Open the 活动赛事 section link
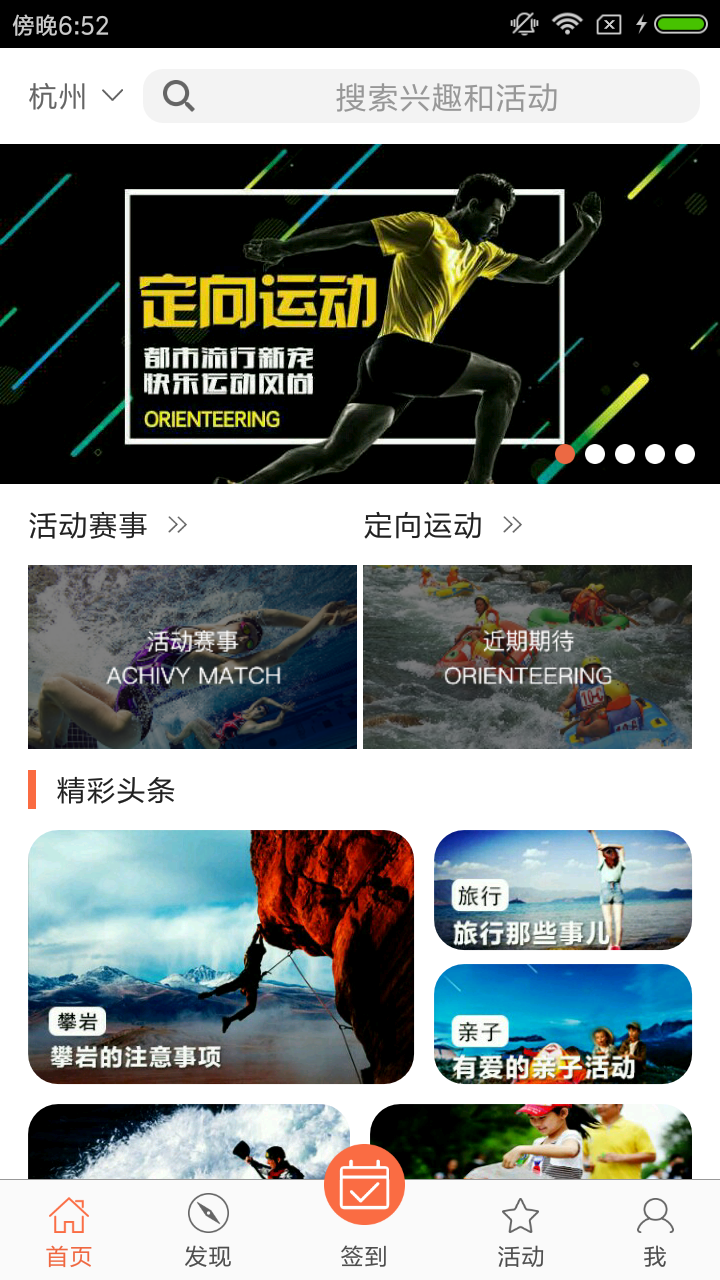The image size is (720, 1280). [108, 525]
